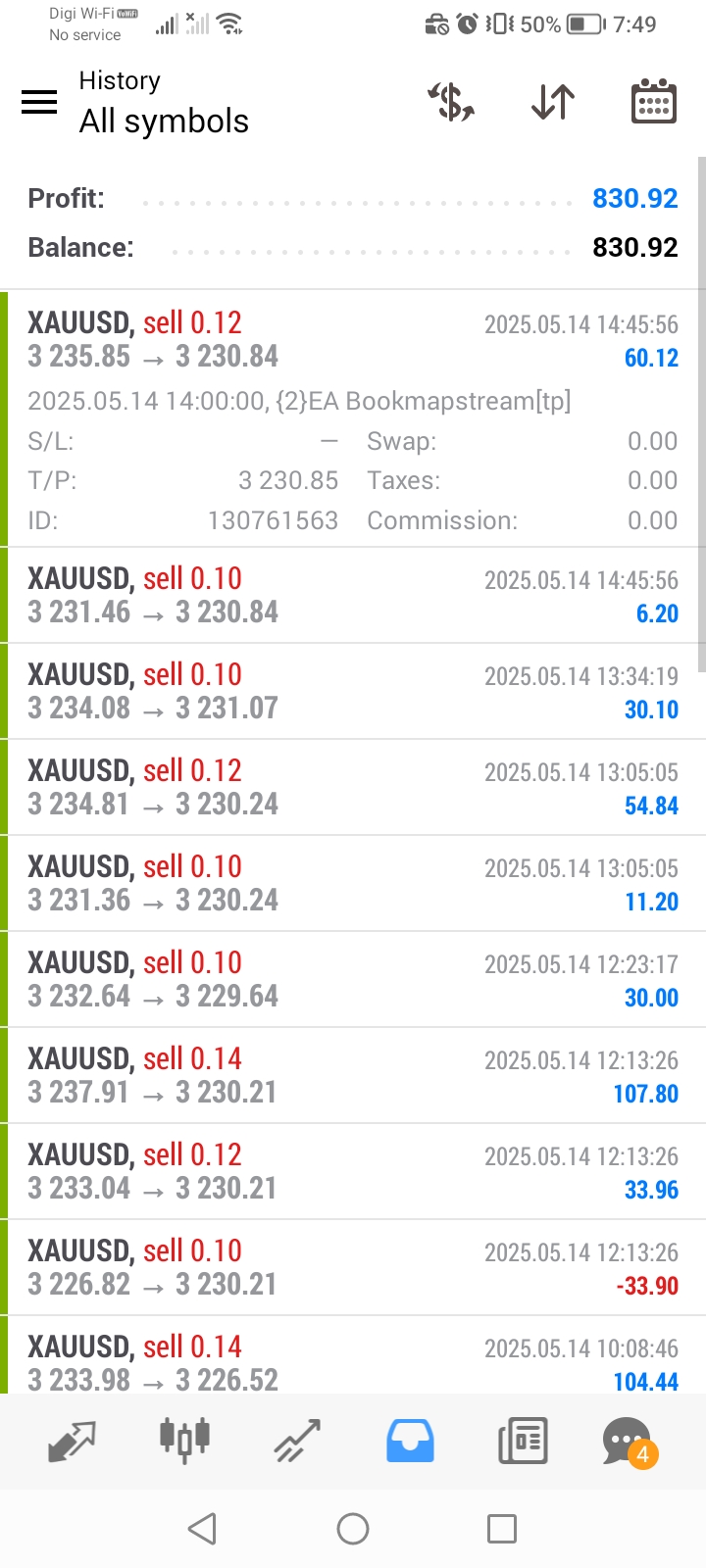
Task: Select the History inbox tab
Action: click(410, 1441)
